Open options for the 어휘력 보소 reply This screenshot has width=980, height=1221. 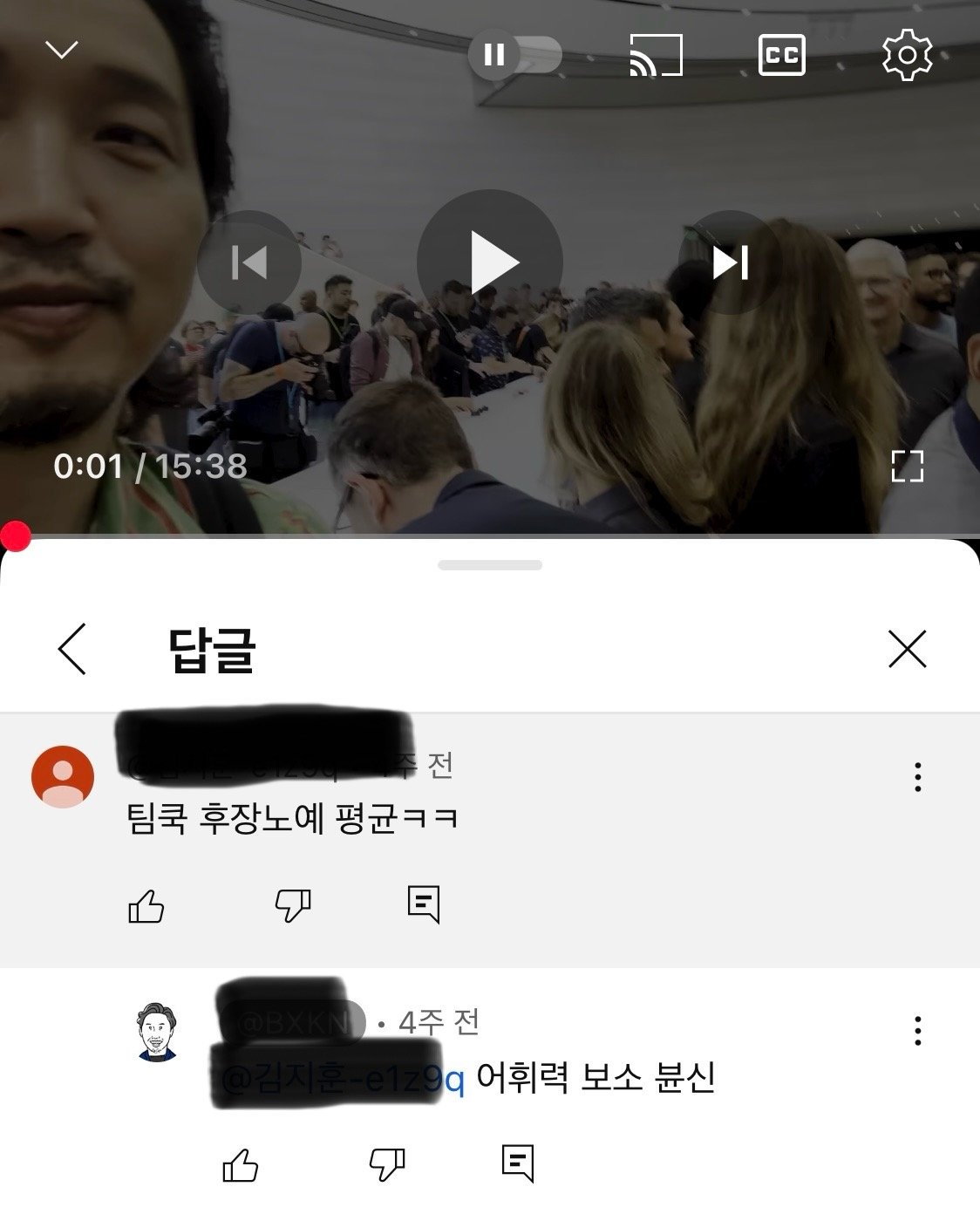pos(917,1031)
